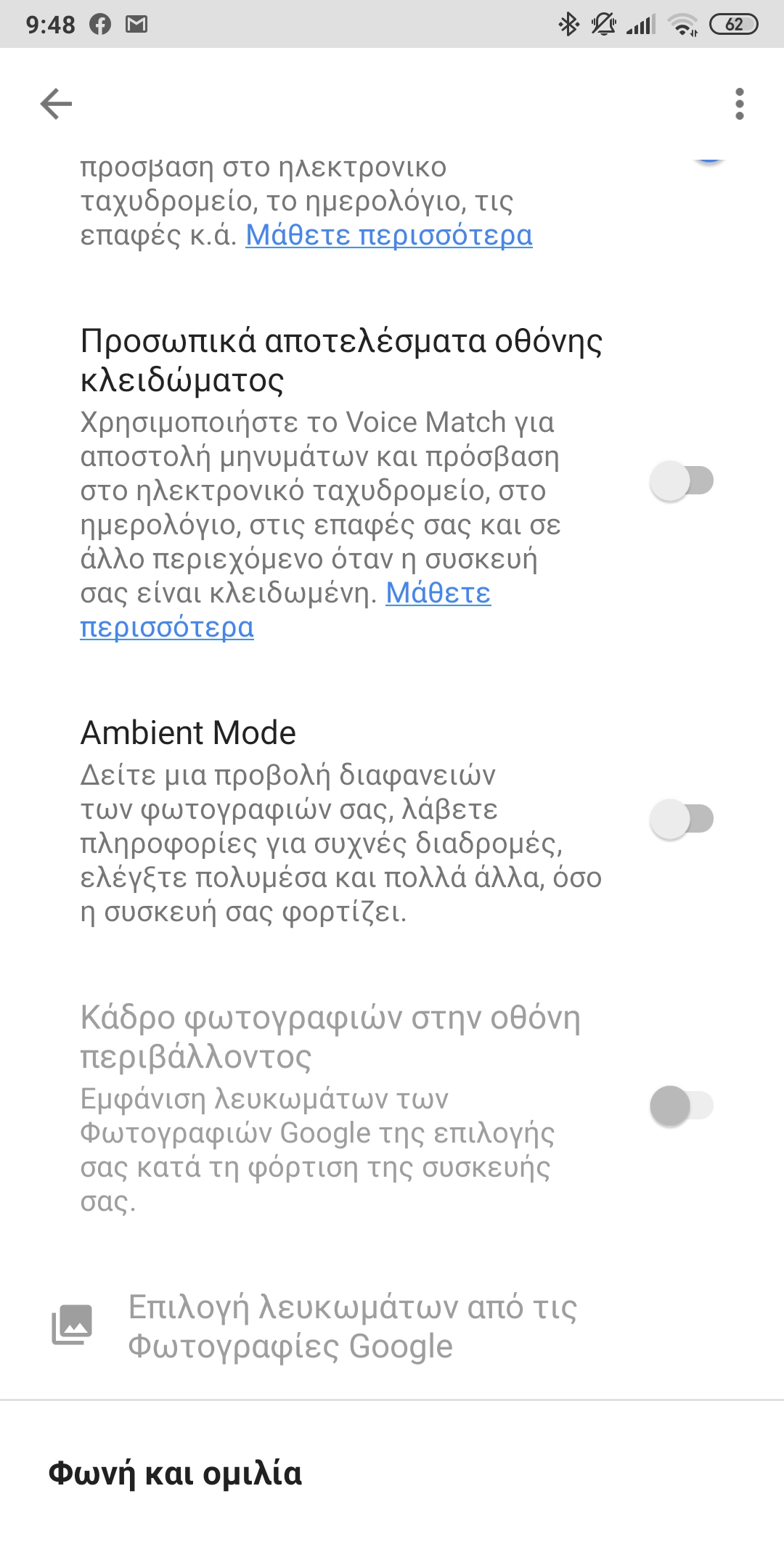Open Επιλογή λευκωμάτων από τις Φωτογραφίες Google
The height and width of the screenshot is (1568, 784).
point(352,1326)
